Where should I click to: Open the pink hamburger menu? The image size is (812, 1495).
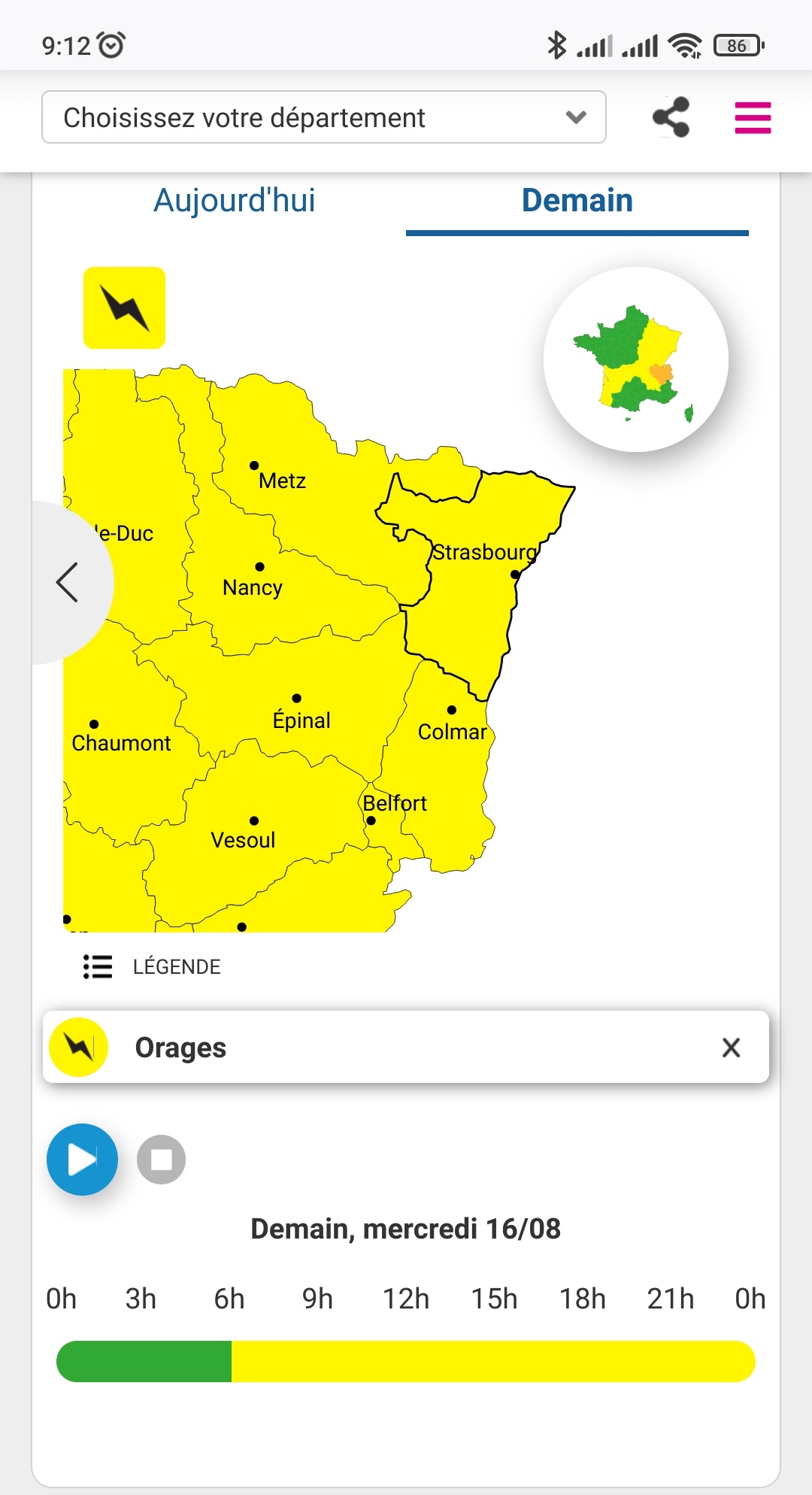[x=753, y=118]
